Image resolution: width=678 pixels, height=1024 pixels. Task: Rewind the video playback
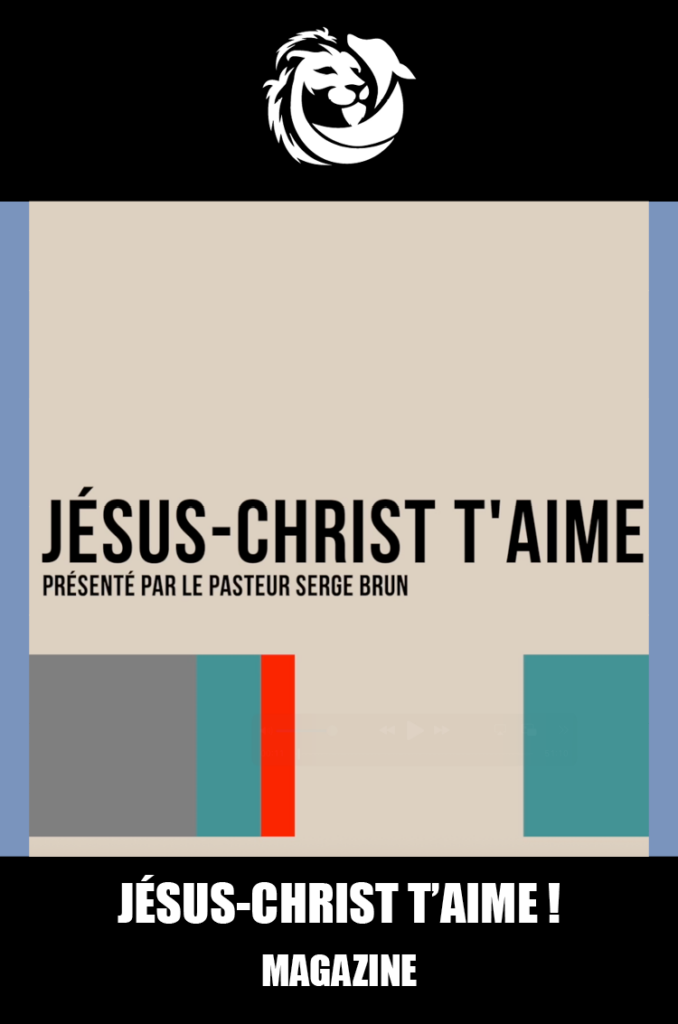[388, 731]
